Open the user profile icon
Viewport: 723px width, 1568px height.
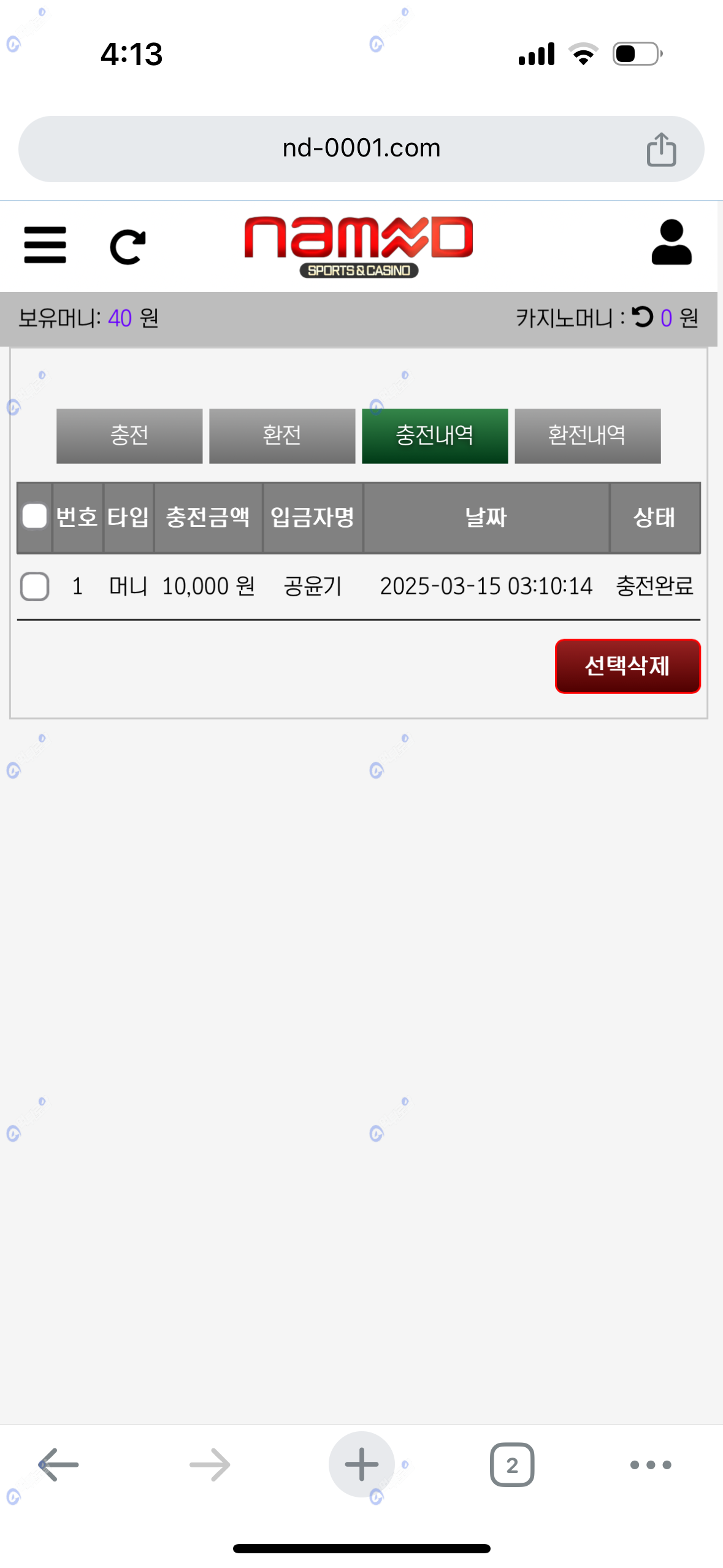click(x=671, y=243)
